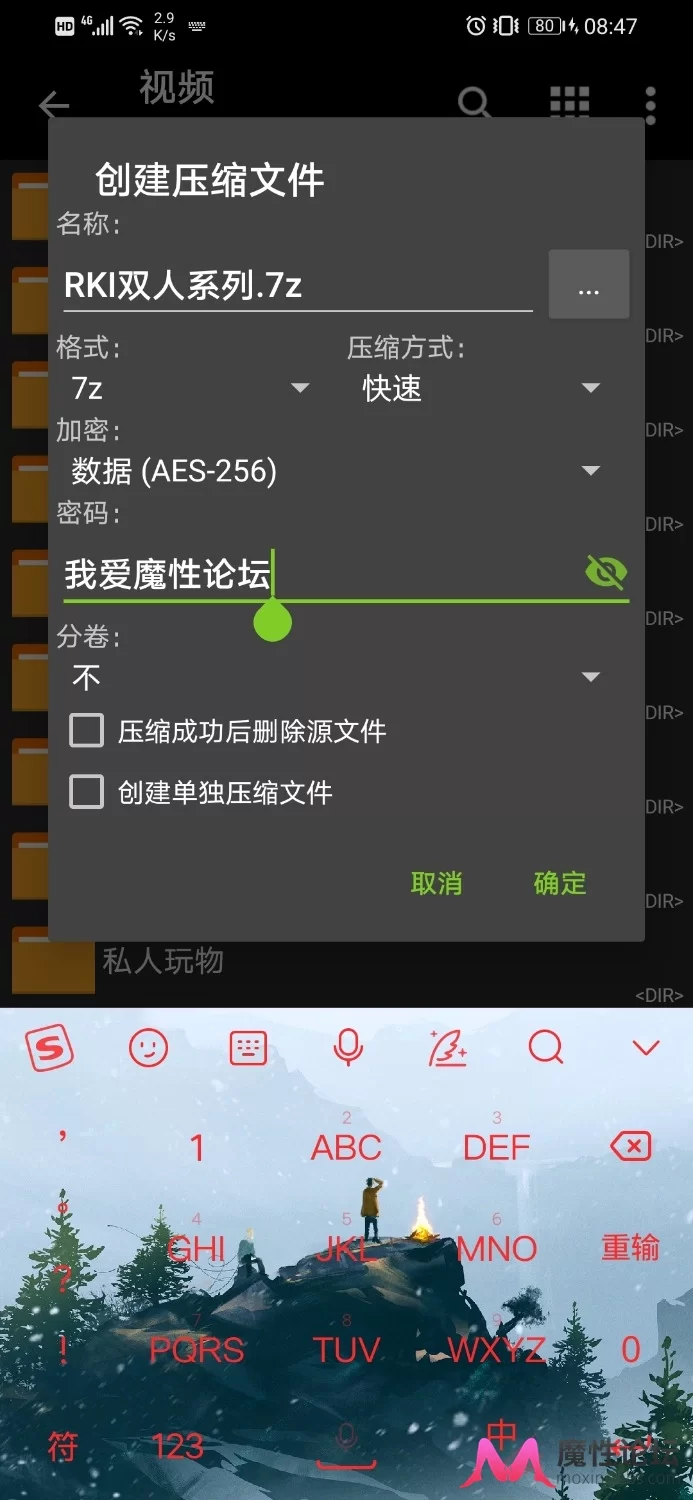Check 压缩成功后删除源文件 option
The height and width of the screenshot is (1500, 693).
(x=228, y=731)
